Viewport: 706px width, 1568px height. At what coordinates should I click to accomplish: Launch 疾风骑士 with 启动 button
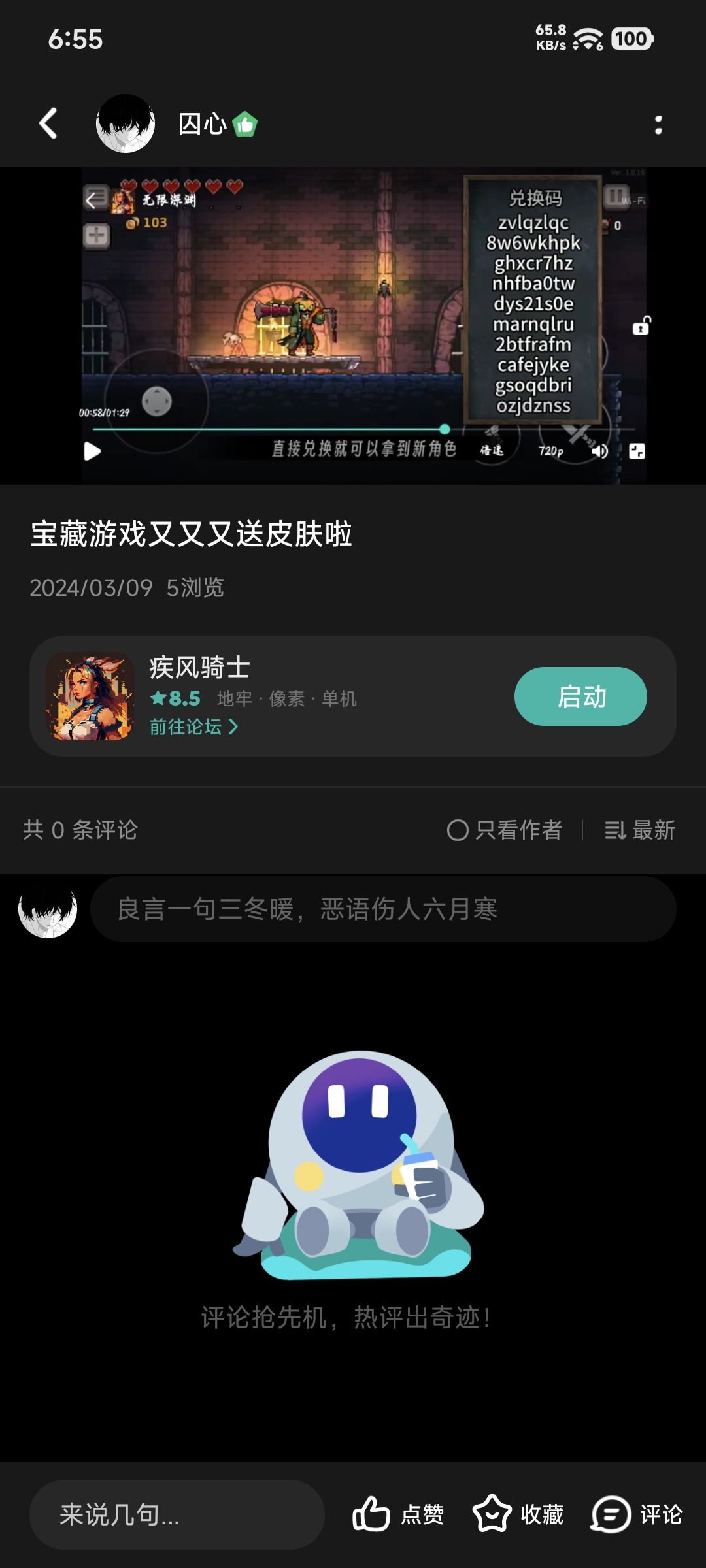(x=580, y=696)
